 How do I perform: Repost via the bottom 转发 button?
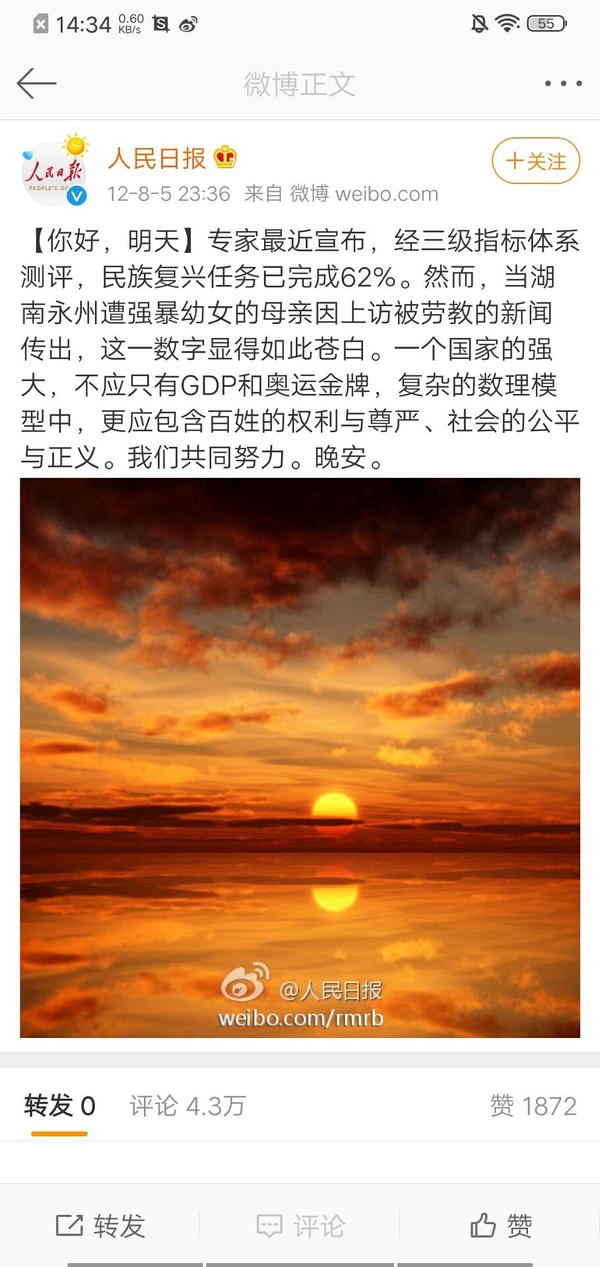pyautogui.click(x=100, y=1226)
